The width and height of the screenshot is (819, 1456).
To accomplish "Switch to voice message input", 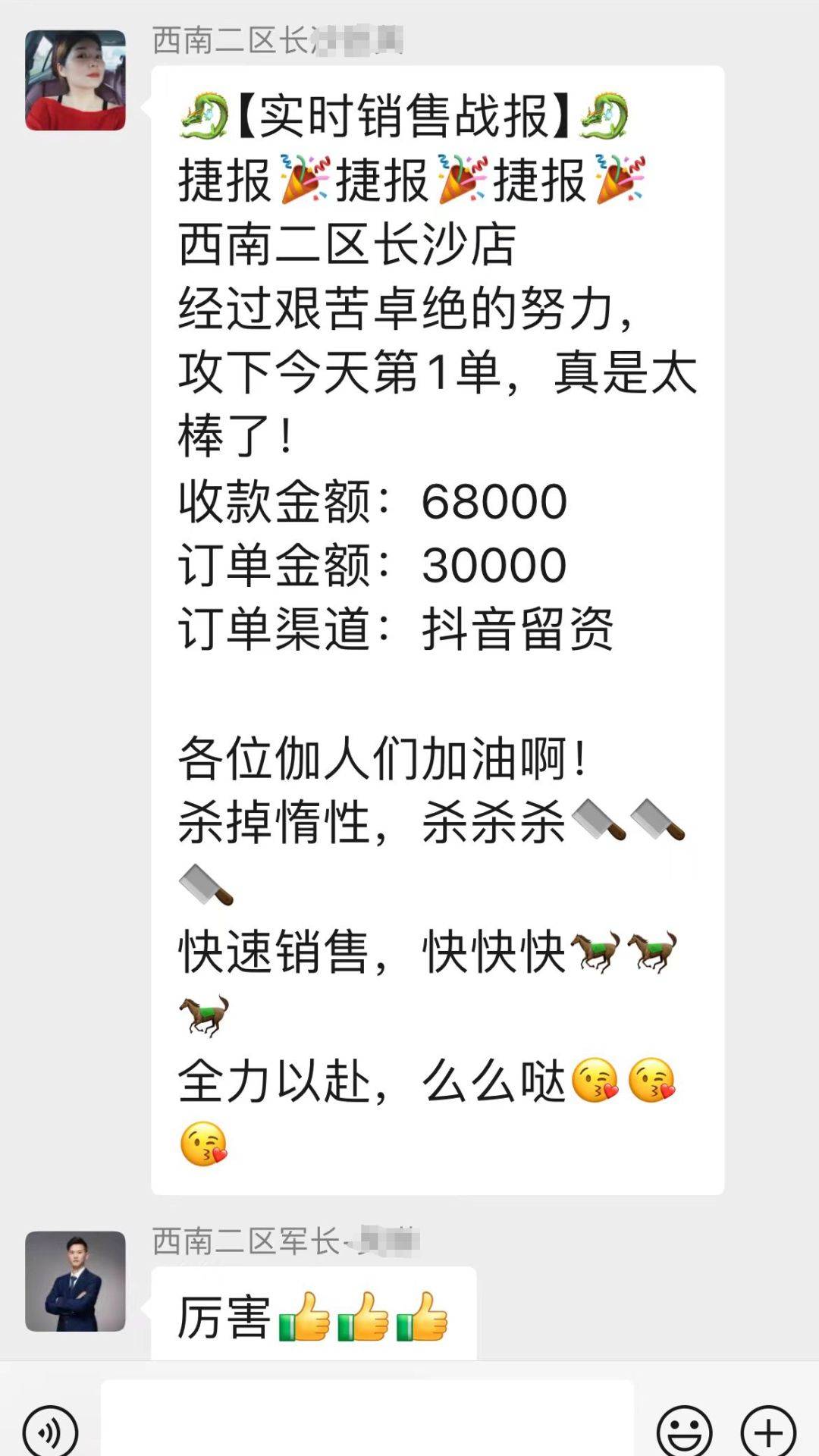I will [x=50, y=1429].
